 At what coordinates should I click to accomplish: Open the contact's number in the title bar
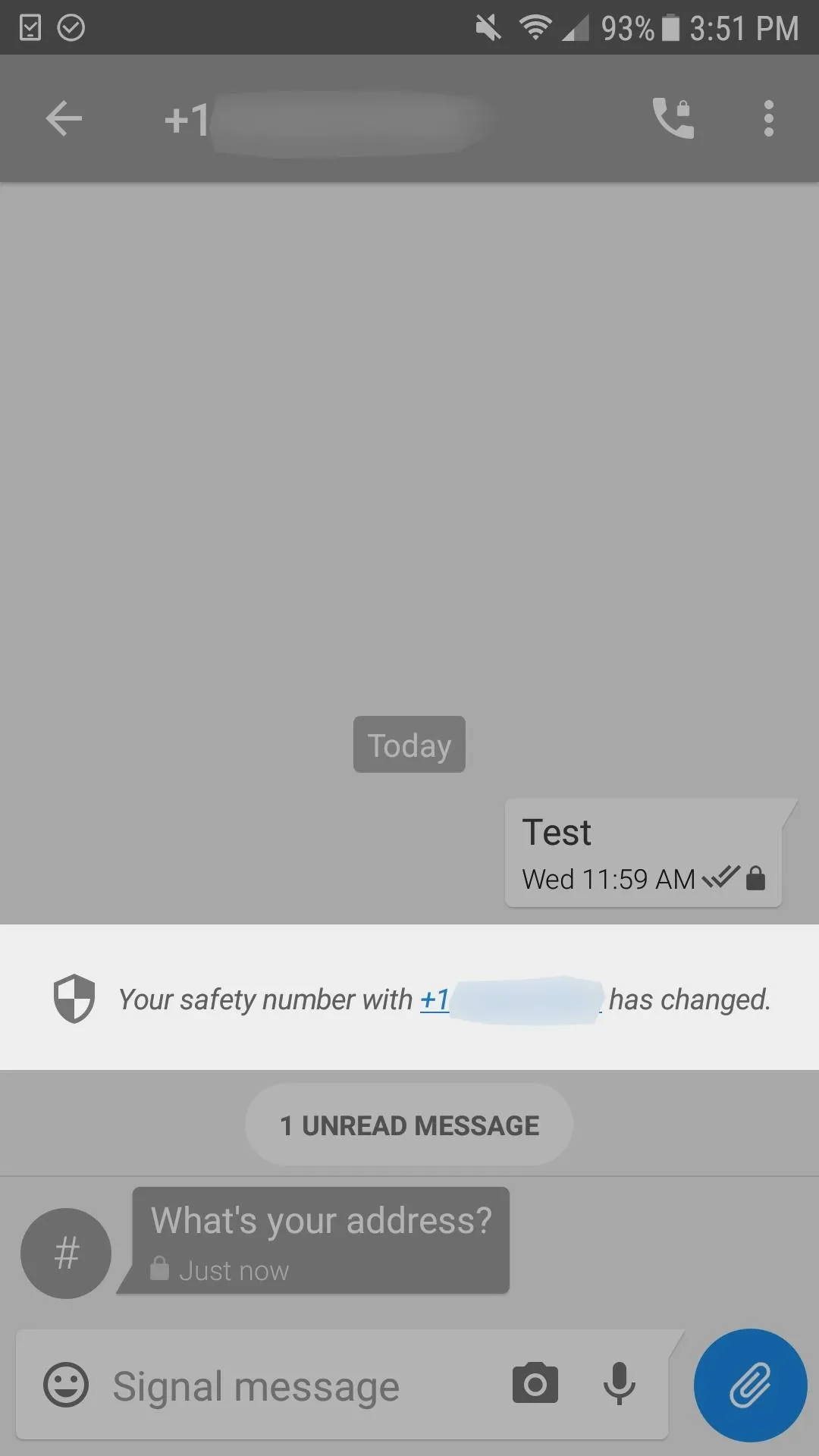pos(328,120)
